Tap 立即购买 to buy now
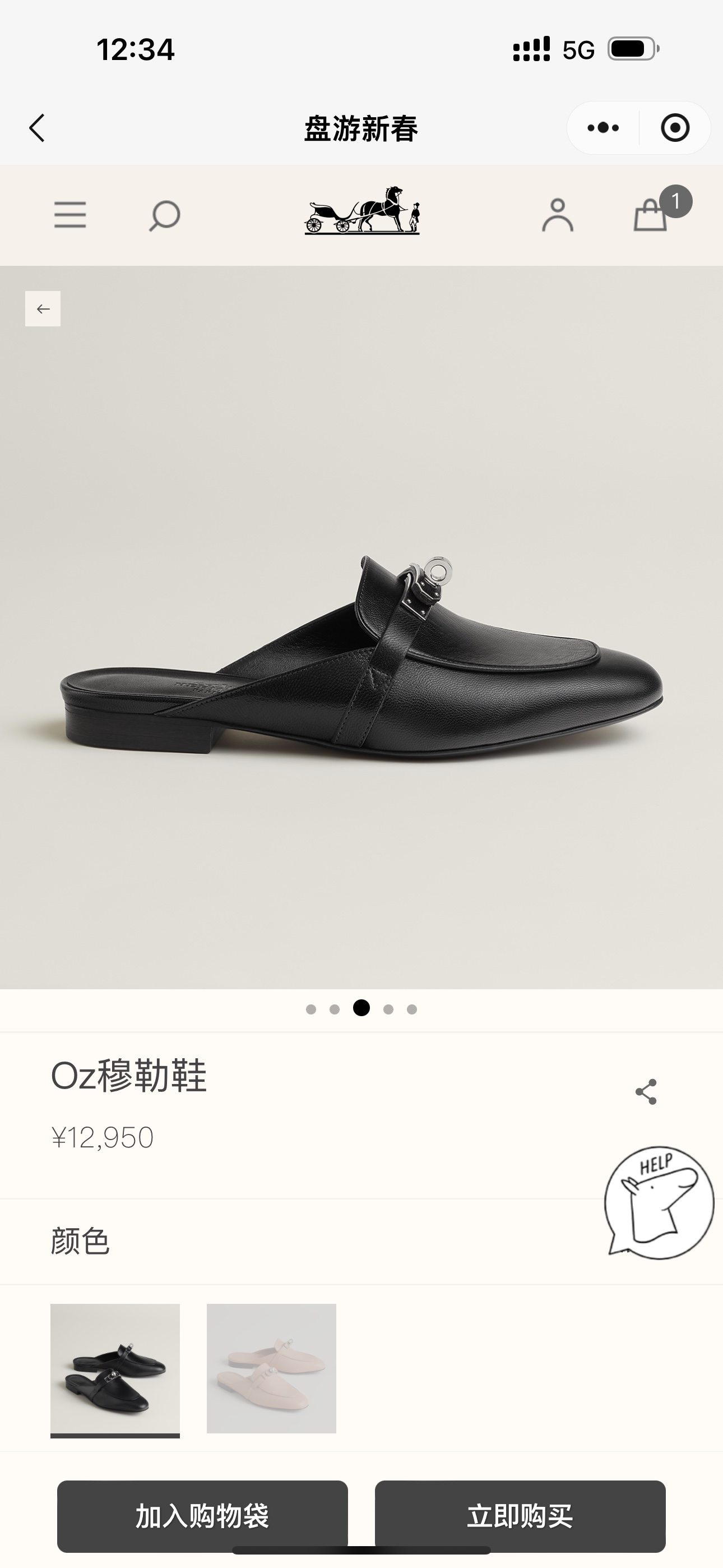 click(x=520, y=1516)
